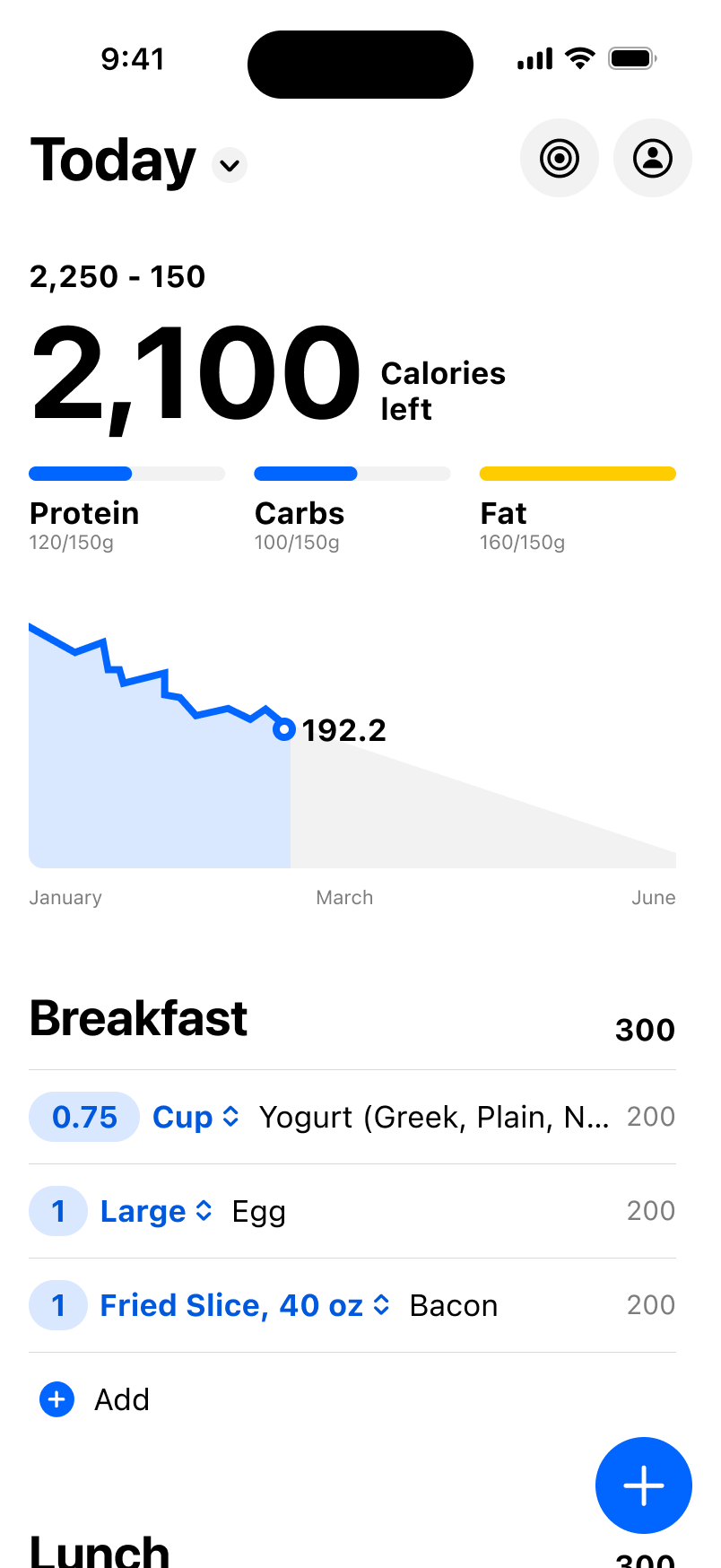Open the Today date dropdown
This screenshot has height=1568, width=721.
228,165
